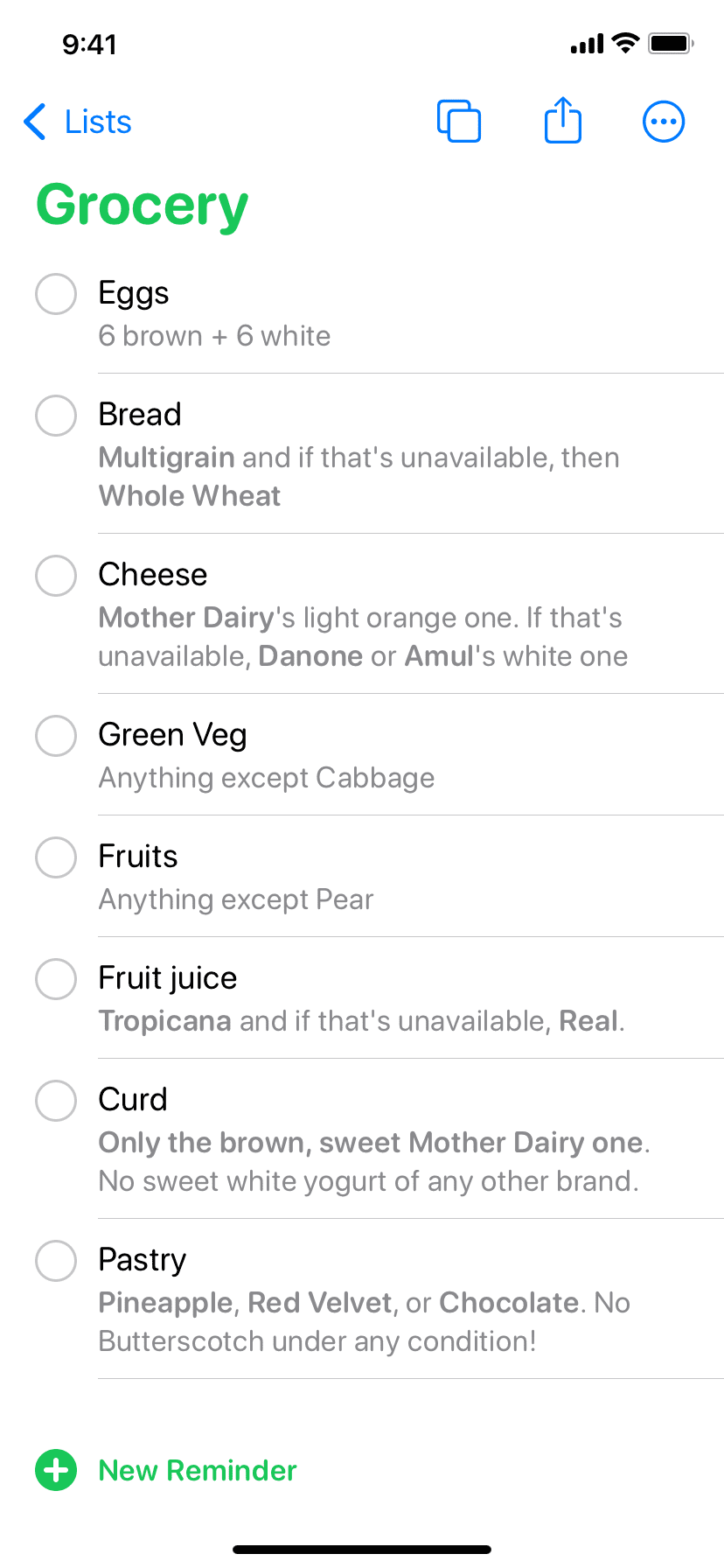The width and height of the screenshot is (724, 1568).
Task: Complete the Pastry reminder
Action: (x=56, y=1261)
